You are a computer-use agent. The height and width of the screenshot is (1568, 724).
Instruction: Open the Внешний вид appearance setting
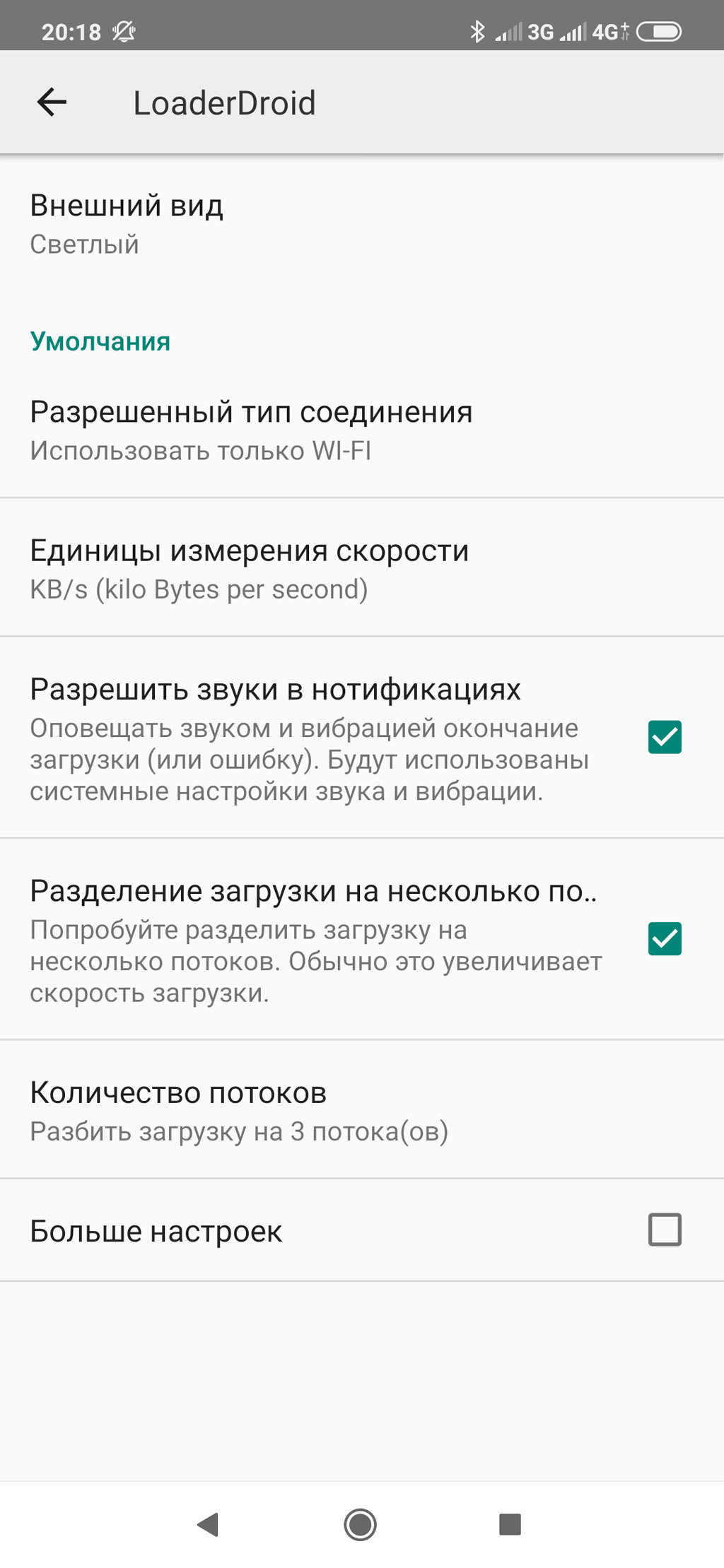click(362, 223)
